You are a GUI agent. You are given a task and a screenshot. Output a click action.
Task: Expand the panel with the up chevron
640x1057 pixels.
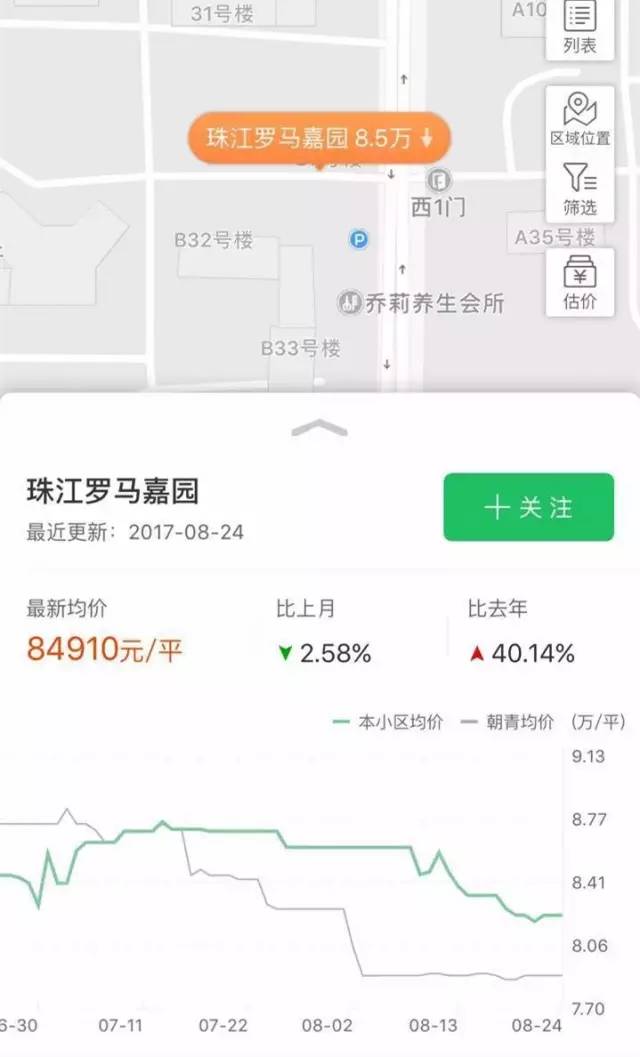click(320, 427)
